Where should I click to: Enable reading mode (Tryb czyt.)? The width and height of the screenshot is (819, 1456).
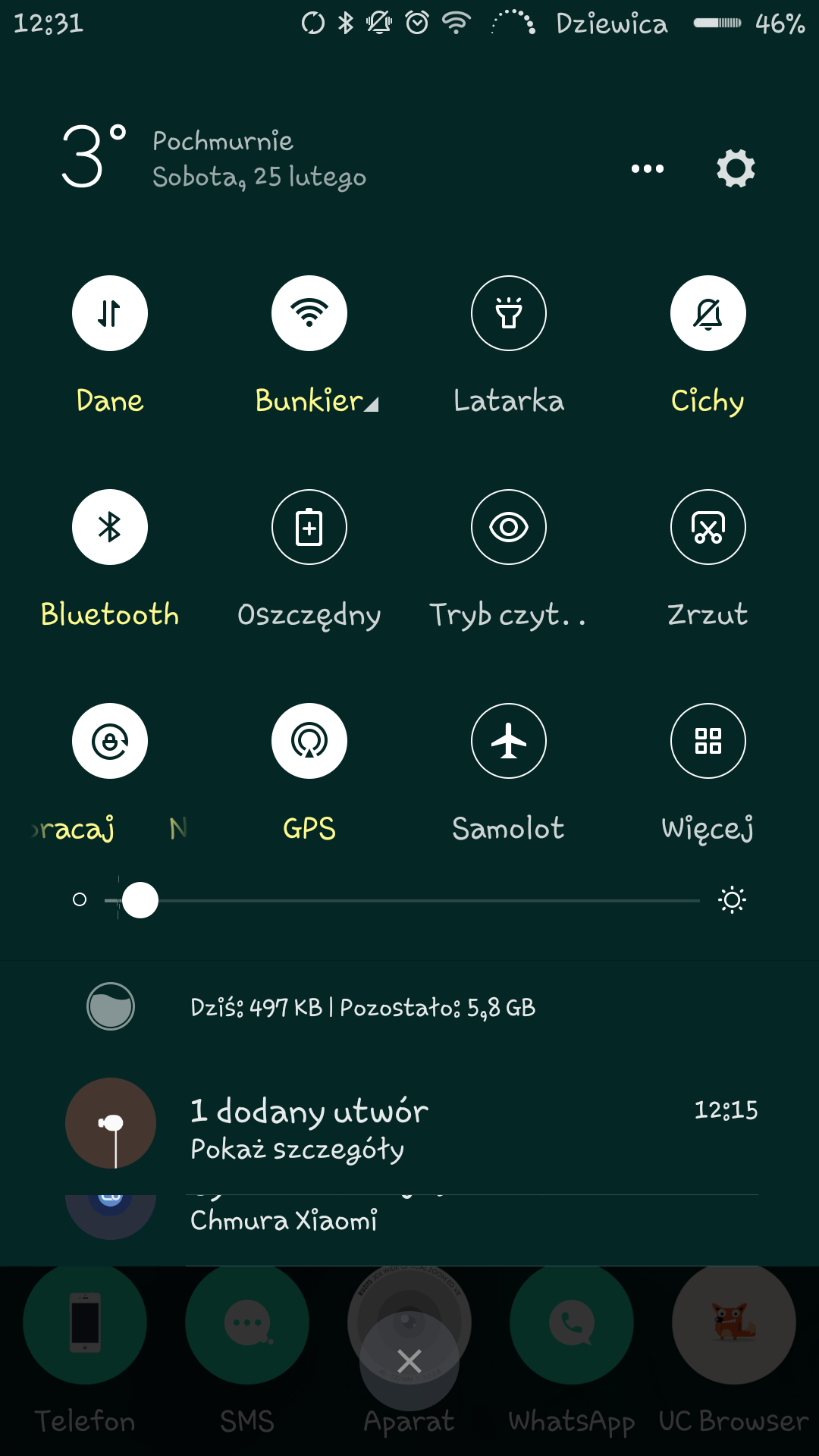click(x=509, y=527)
